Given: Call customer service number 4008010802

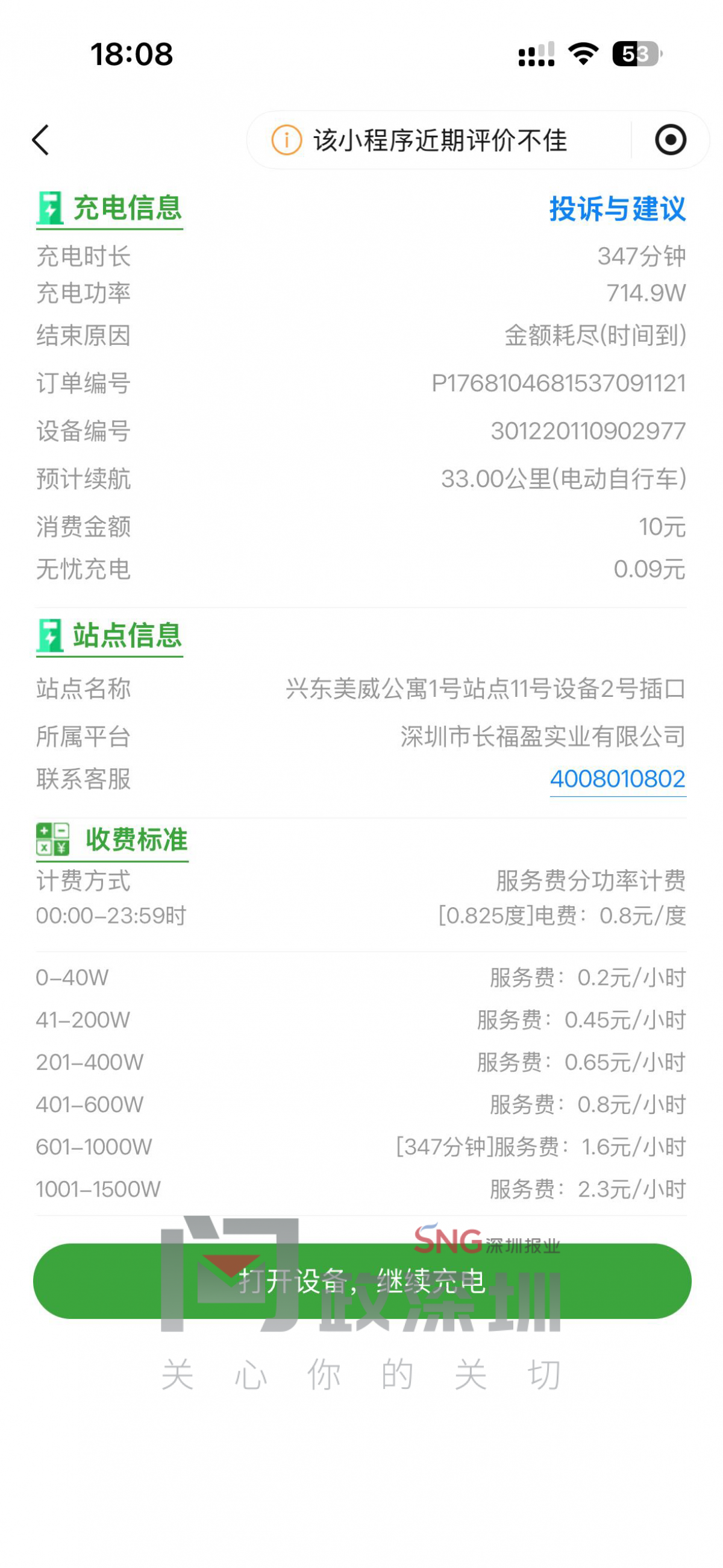Looking at the screenshot, I should coord(617,779).
